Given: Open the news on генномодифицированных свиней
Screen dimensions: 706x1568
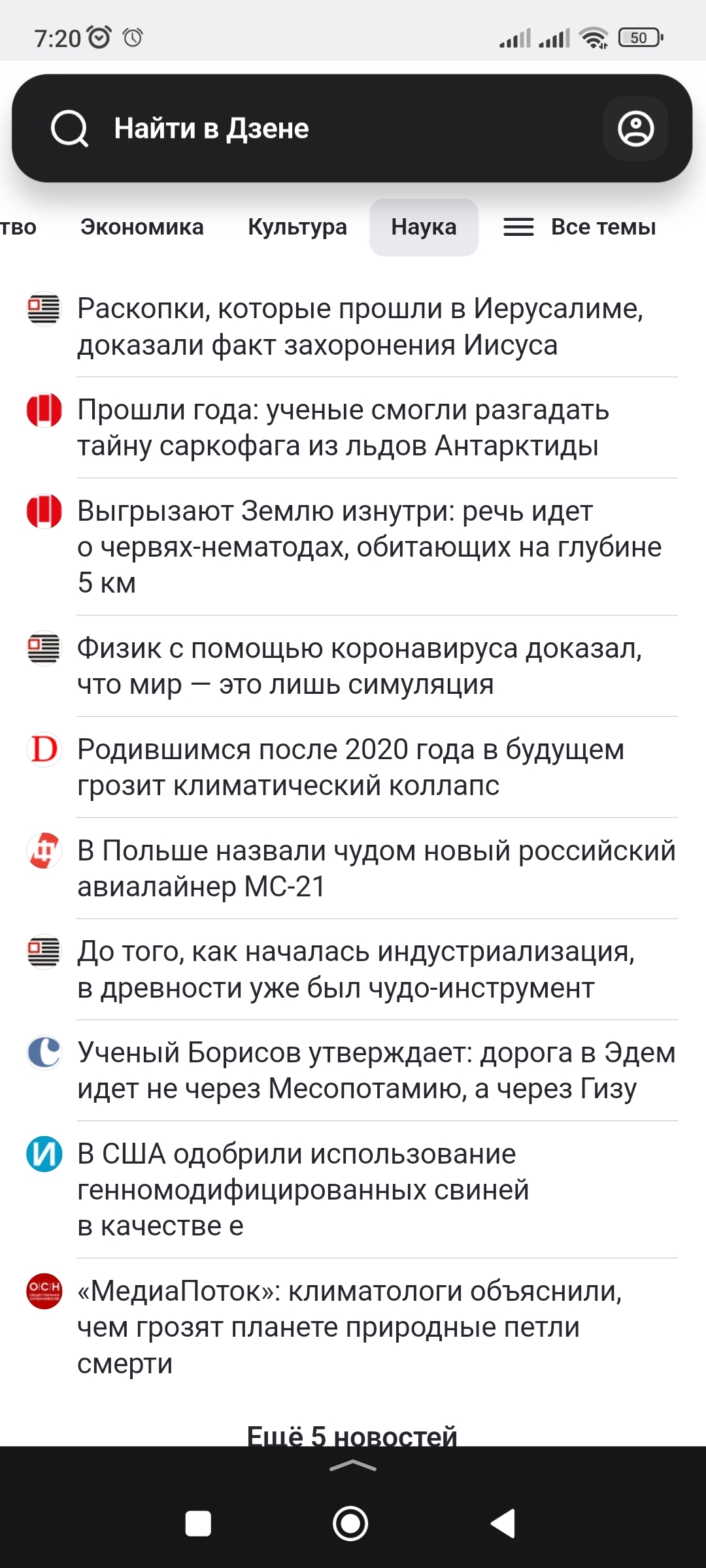Looking at the screenshot, I should tap(303, 1190).
